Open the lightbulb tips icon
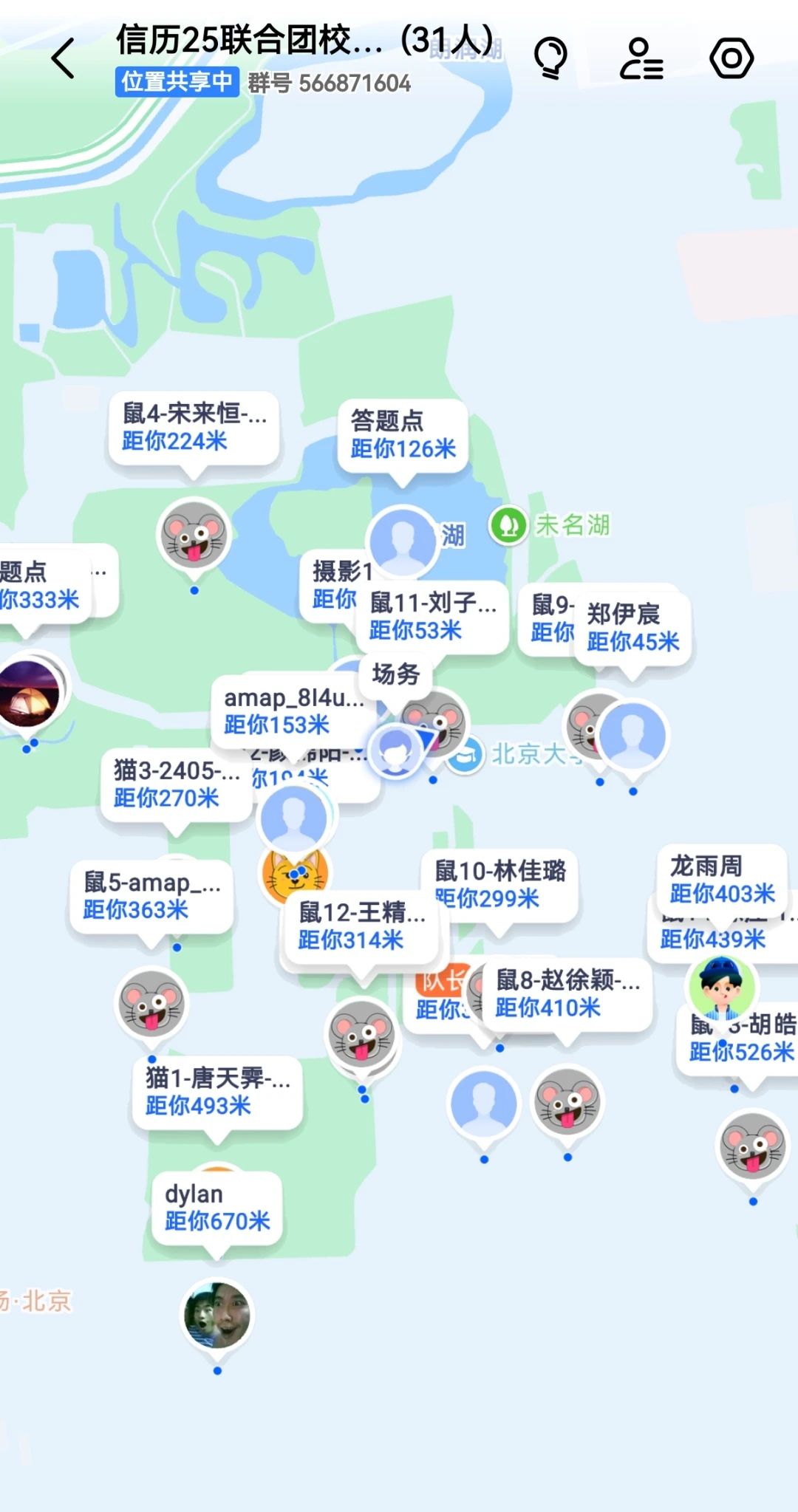The height and width of the screenshot is (1512, 798). [x=550, y=58]
